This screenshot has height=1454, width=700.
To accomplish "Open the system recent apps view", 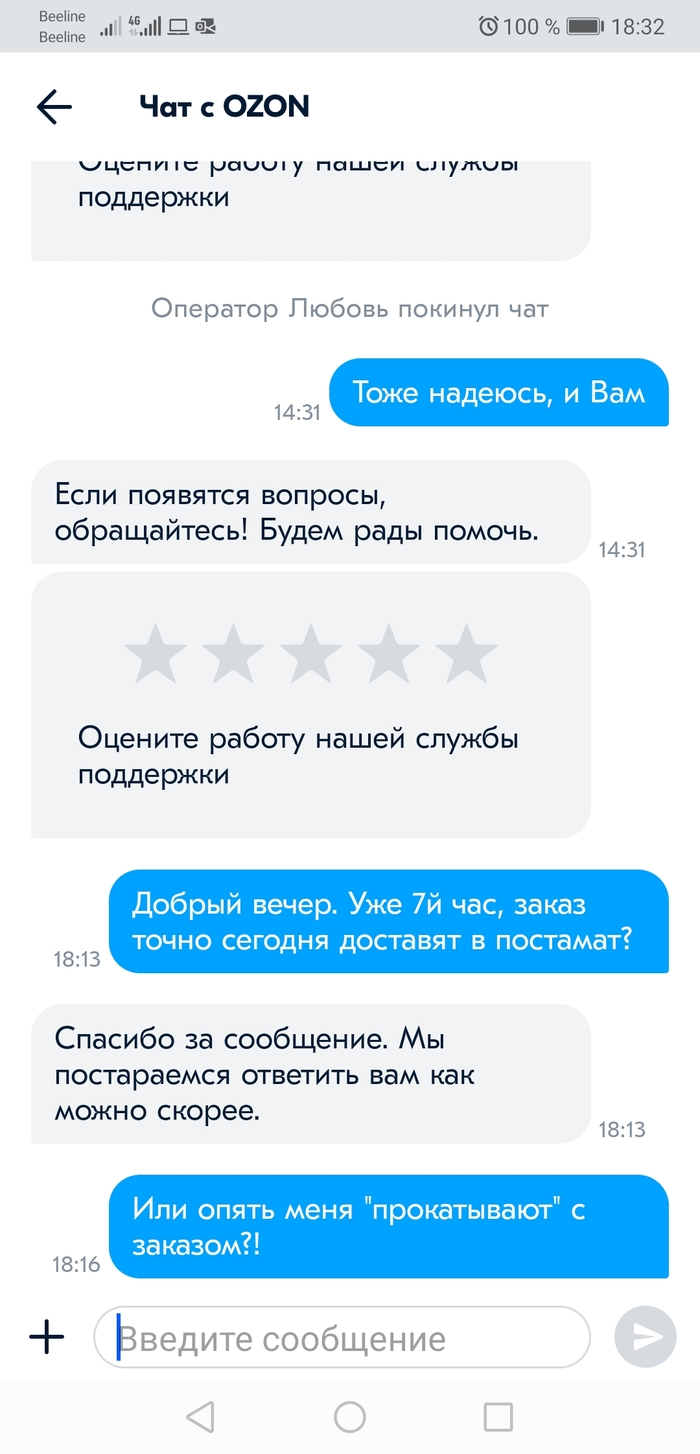I will pyautogui.click(x=498, y=1416).
